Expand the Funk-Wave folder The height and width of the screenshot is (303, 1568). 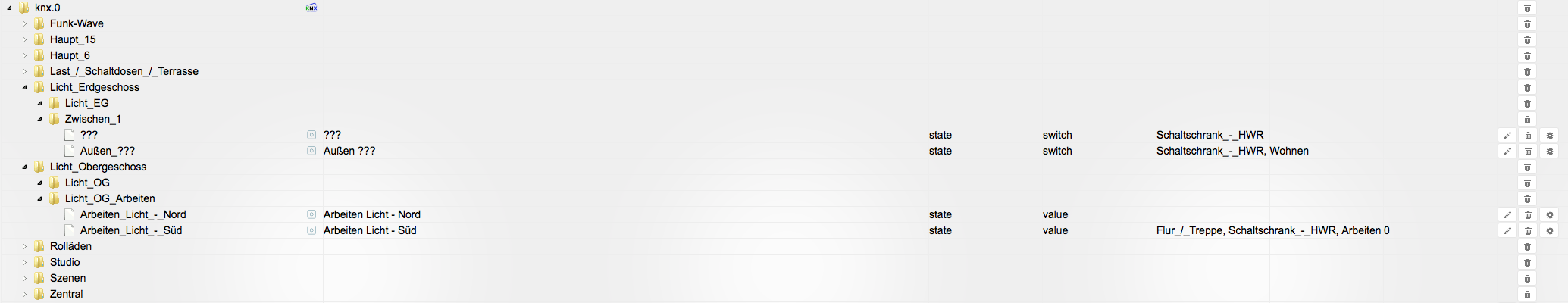[x=24, y=24]
